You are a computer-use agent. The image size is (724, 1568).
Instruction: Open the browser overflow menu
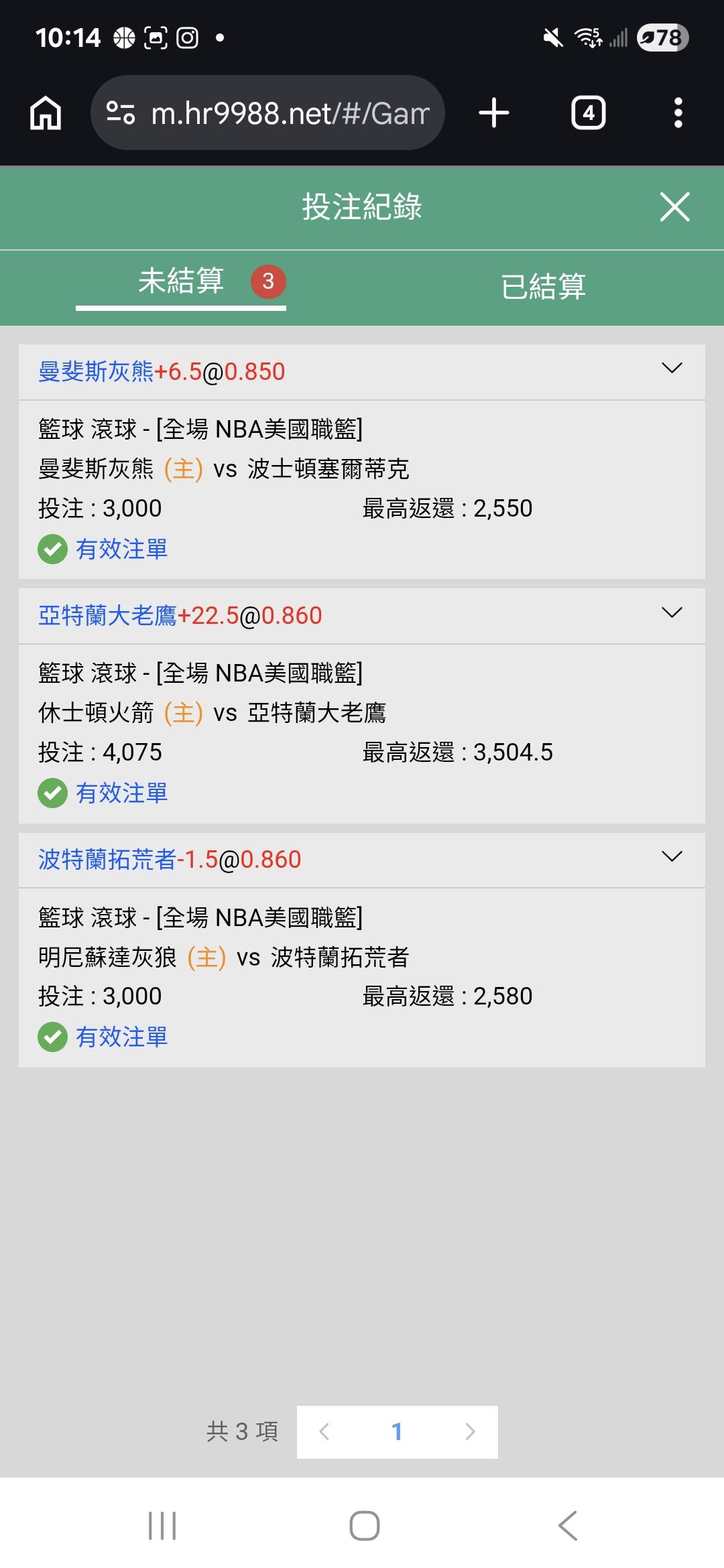[x=678, y=113]
